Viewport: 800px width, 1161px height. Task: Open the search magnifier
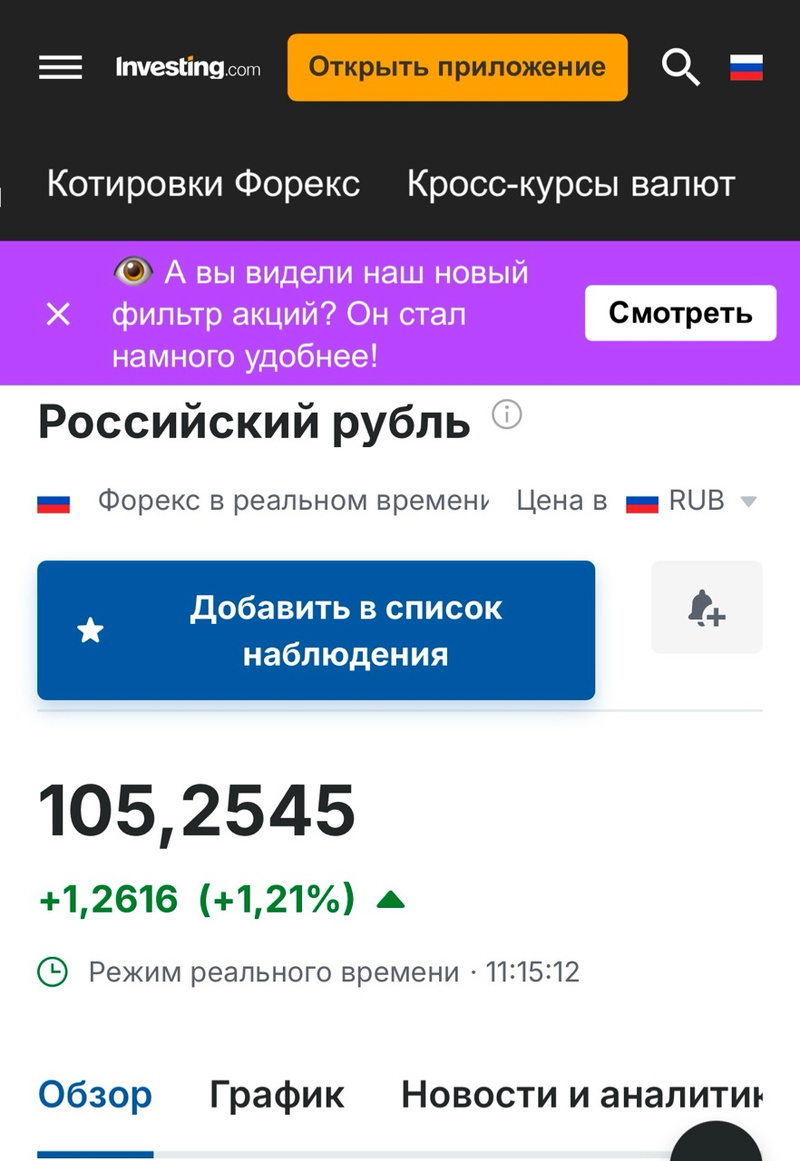[680, 67]
